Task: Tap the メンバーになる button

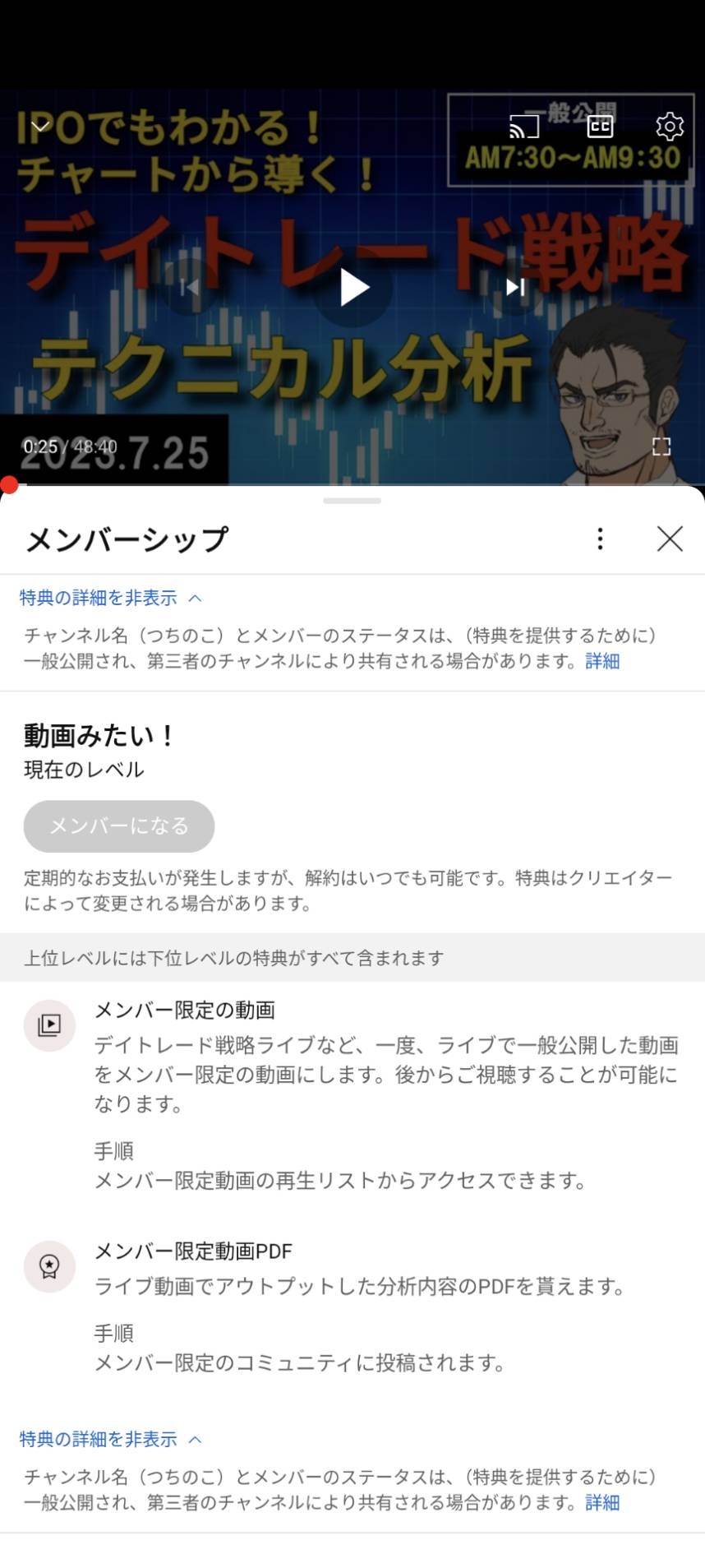Action: point(119,826)
